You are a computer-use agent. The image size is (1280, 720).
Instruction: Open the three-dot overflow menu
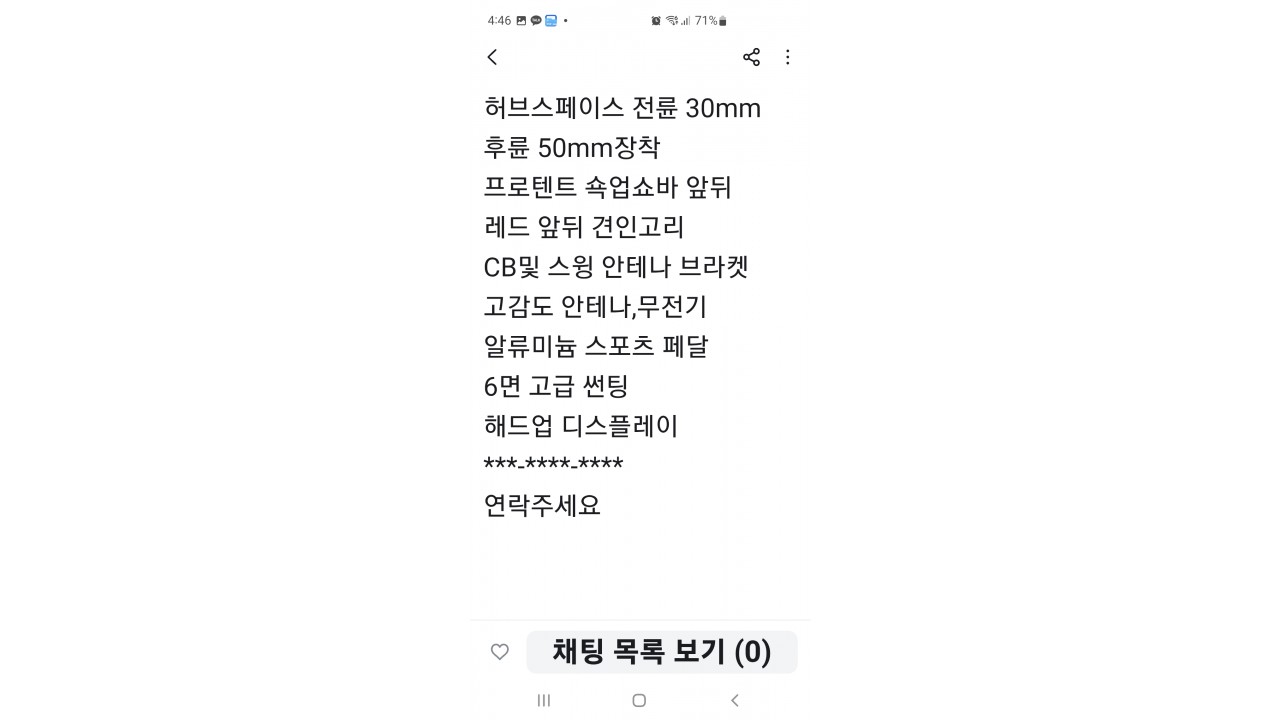coord(788,57)
